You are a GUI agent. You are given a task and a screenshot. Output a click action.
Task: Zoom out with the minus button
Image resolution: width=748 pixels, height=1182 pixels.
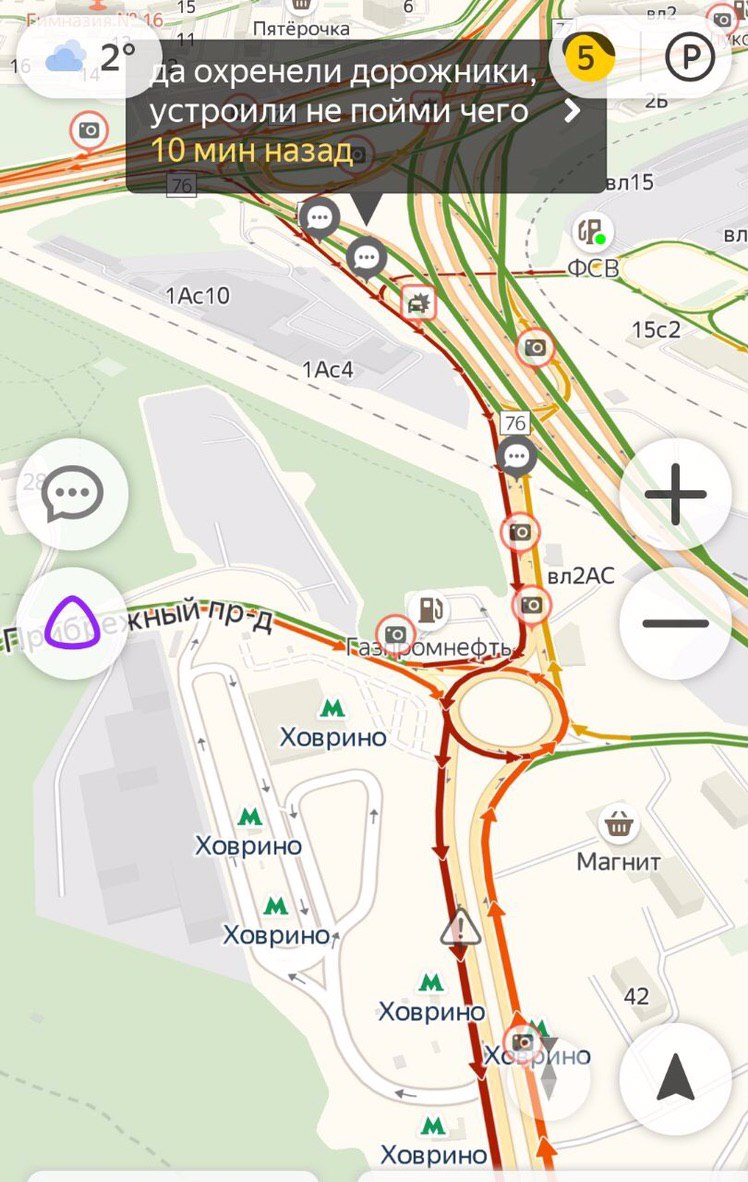click(676, 623)
